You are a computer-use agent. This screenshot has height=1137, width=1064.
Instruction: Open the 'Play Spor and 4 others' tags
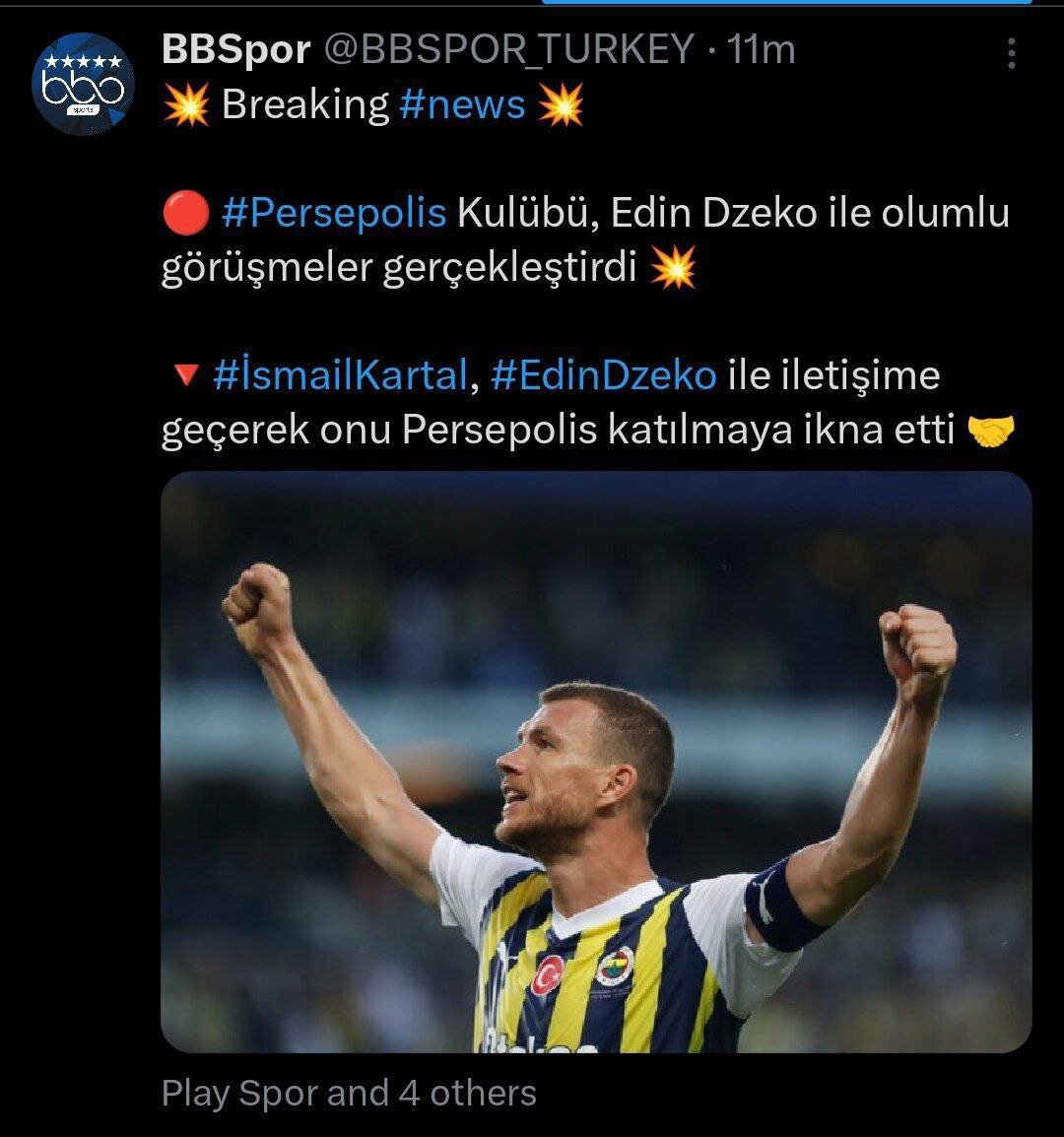pyautogui.click(x=349, y=1093)
